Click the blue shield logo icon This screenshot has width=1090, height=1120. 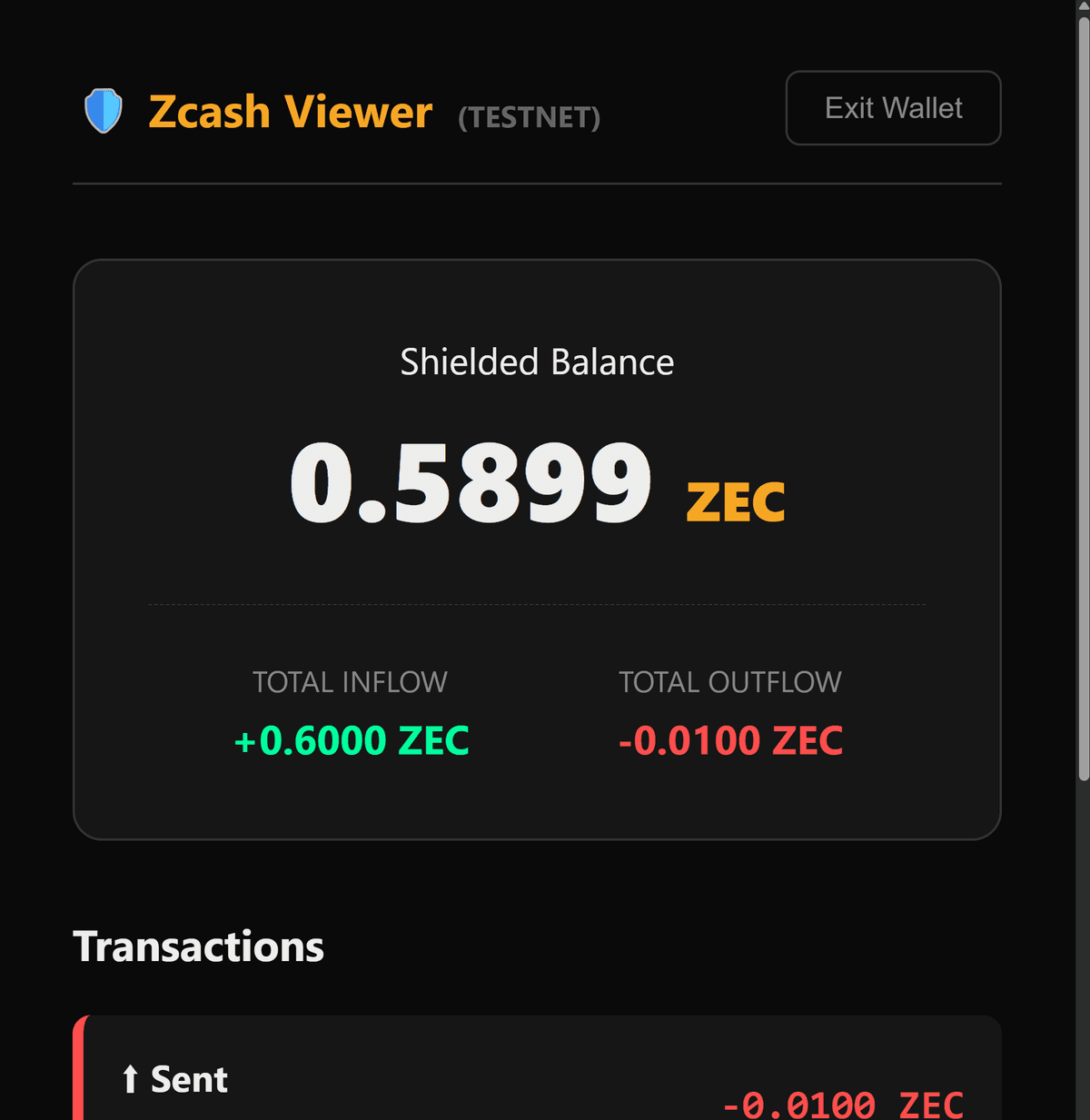coord(104,111)
